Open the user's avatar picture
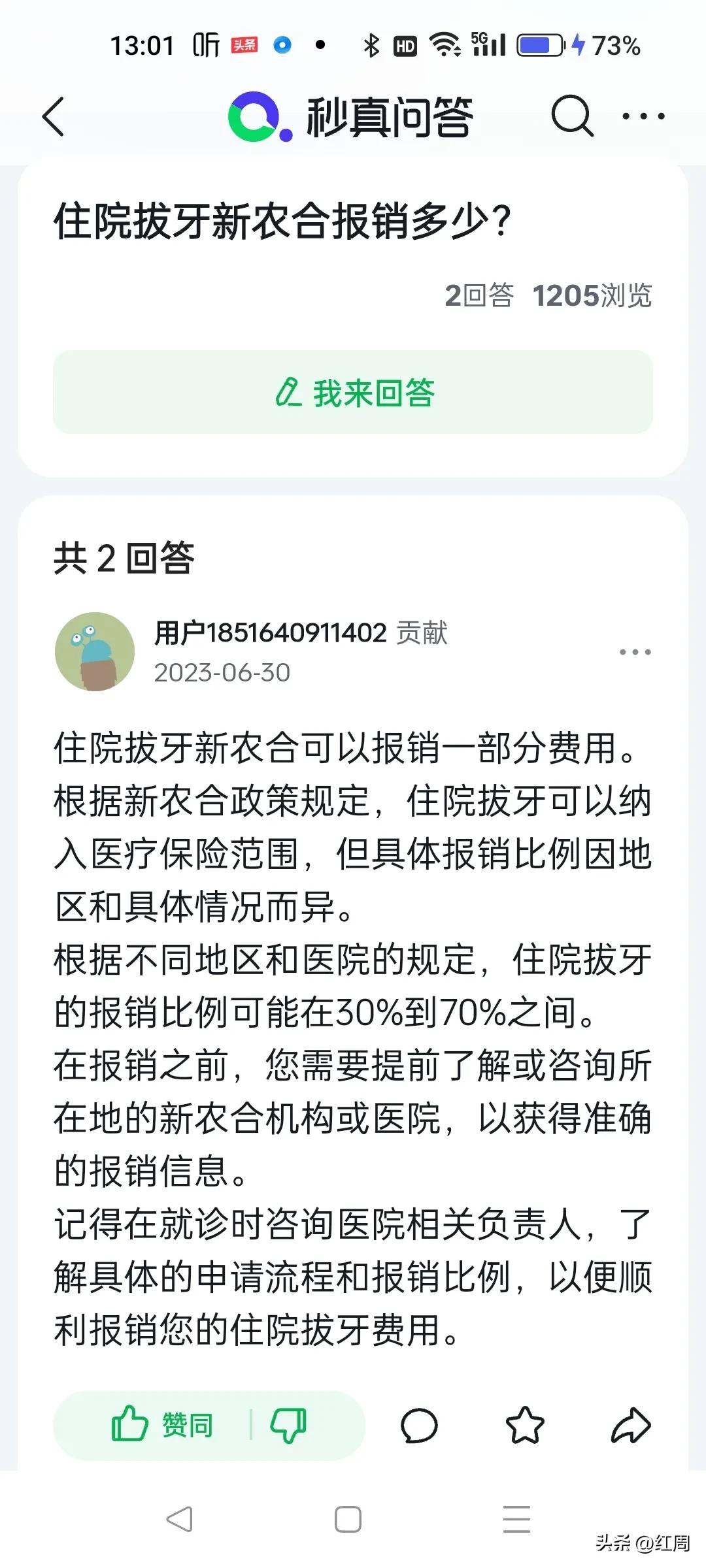 point(93,650)
